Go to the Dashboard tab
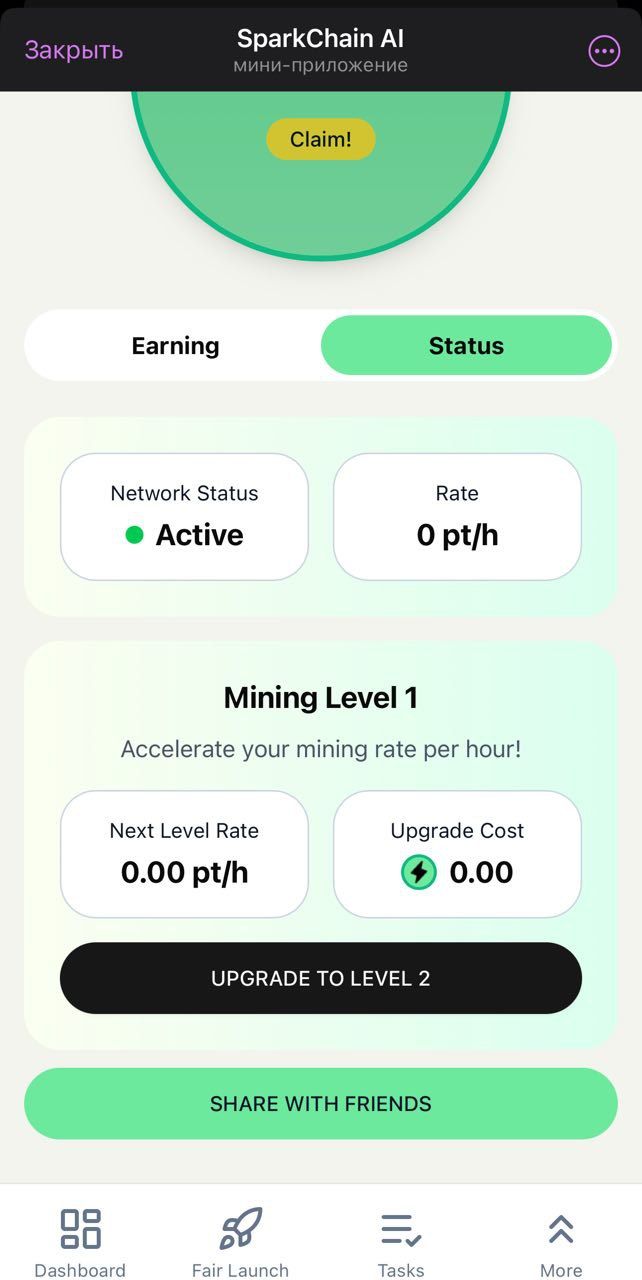This screenshot has width=642, height=1280. (x=80, y=1242)
